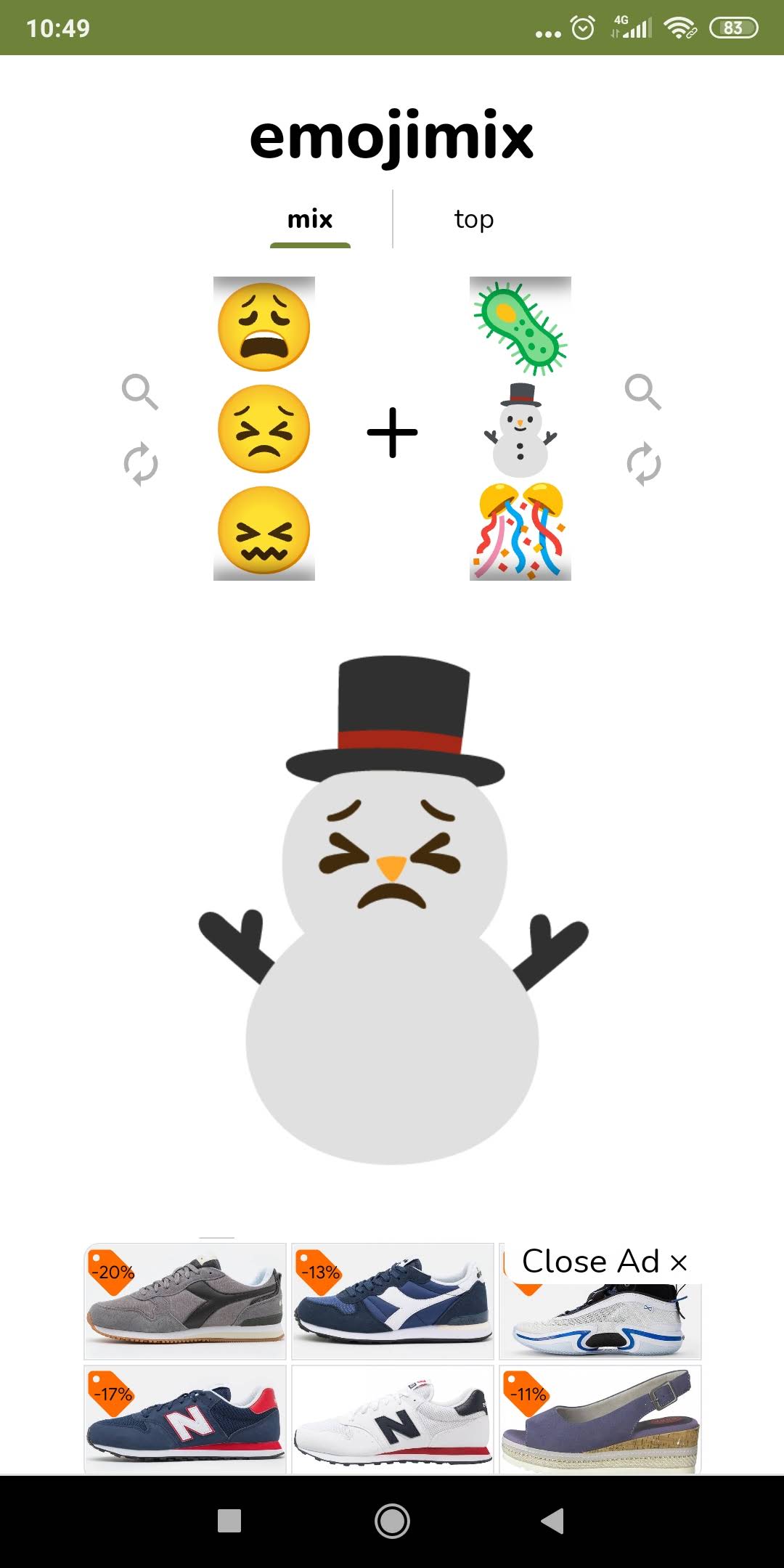
Task: Open the -13% navy sneaker ad
Action: click(x=393, y=1302)
